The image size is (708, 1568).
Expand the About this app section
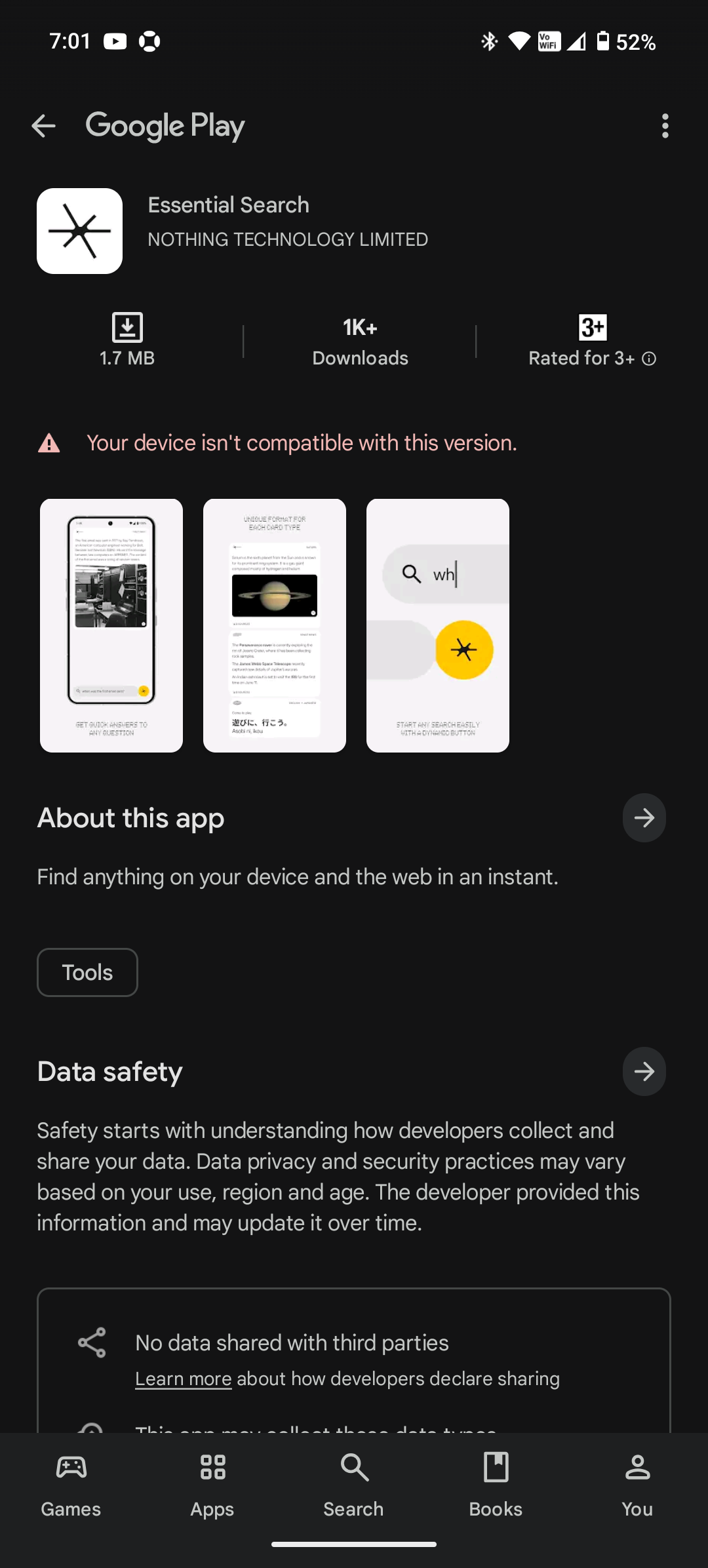pyautogui.click(x=644, y=817)
